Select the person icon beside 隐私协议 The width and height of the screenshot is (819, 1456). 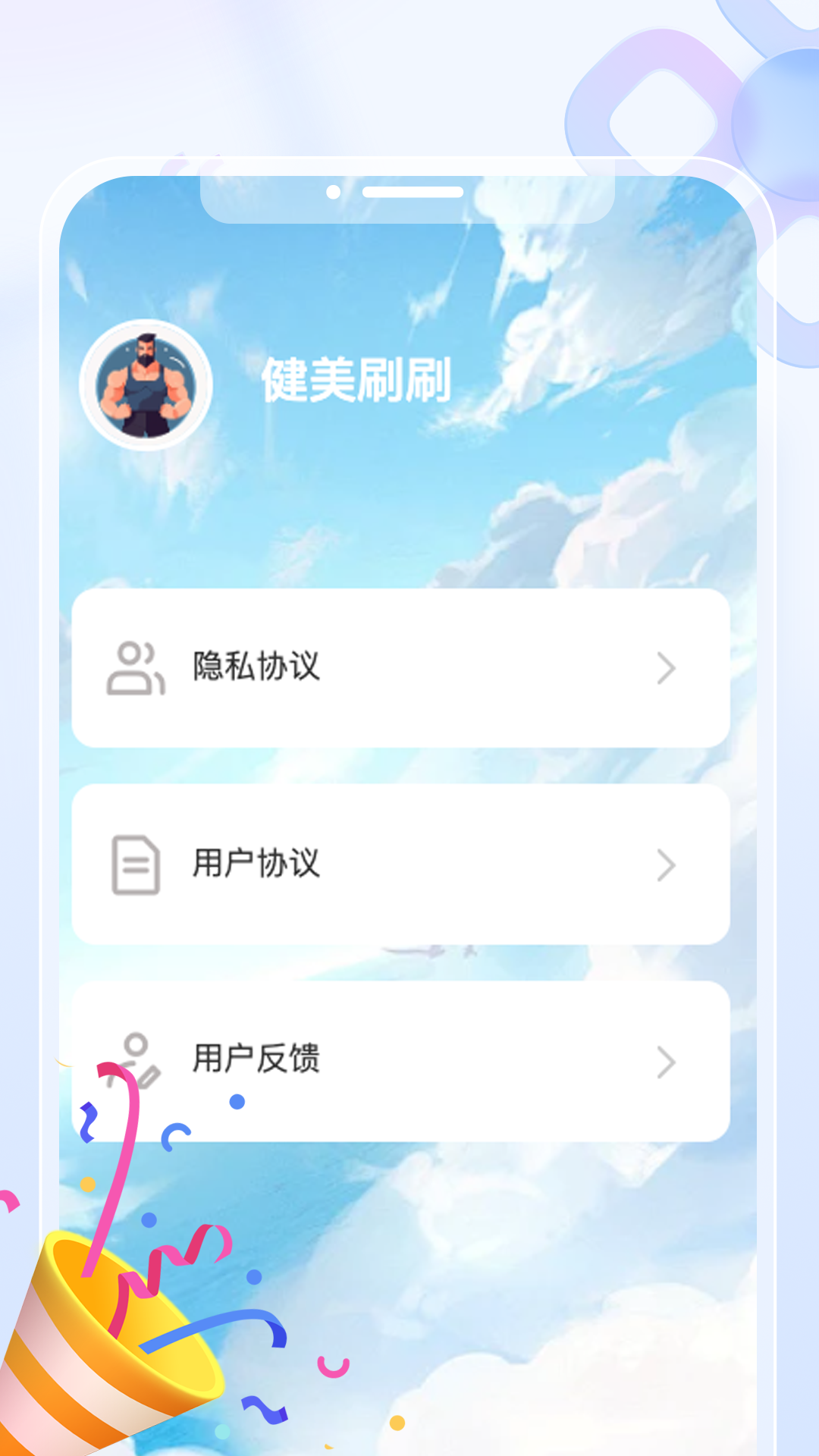pyautogui.click(x=135, y=668)
